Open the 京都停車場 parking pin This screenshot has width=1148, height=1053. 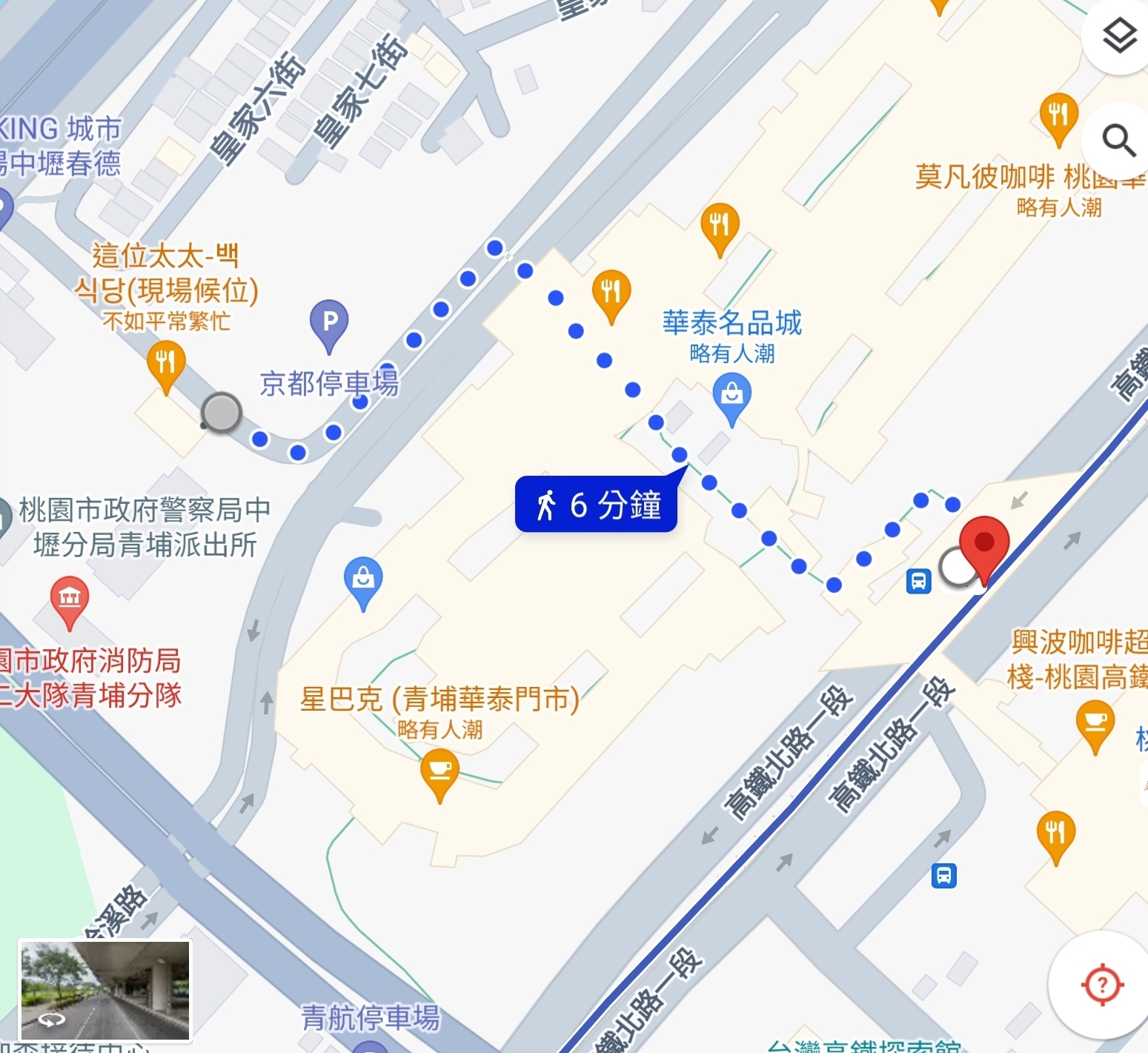329,323
